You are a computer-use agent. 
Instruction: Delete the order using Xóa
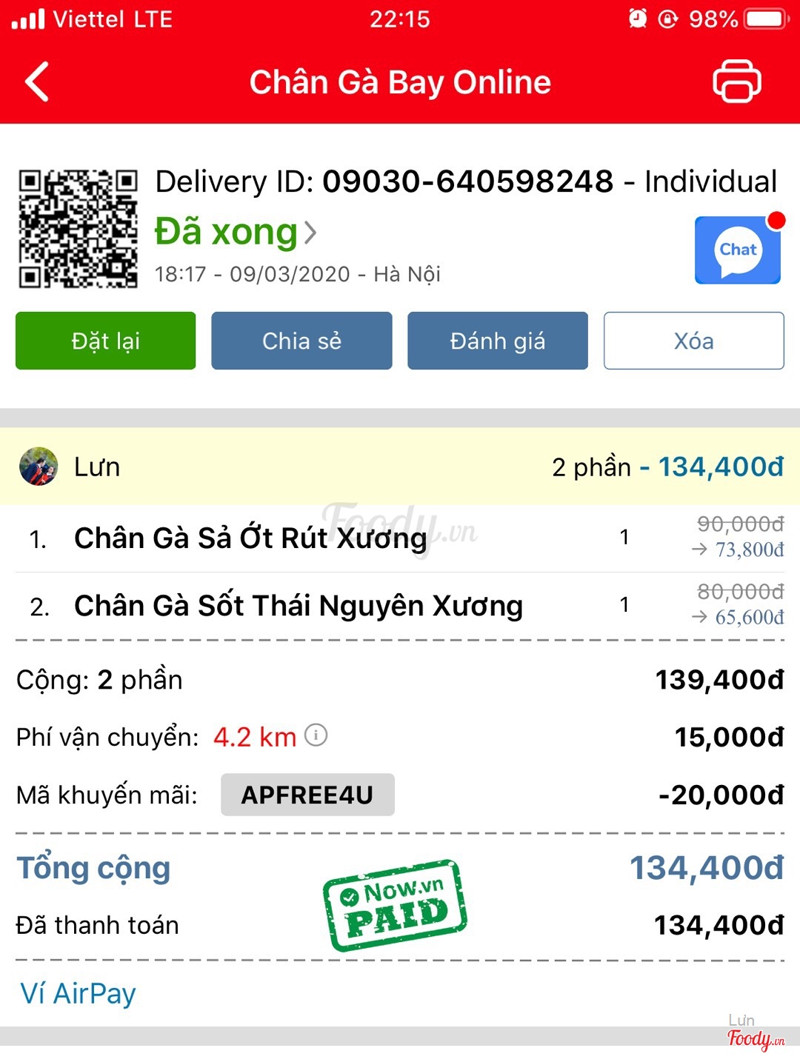coord(694,341)
